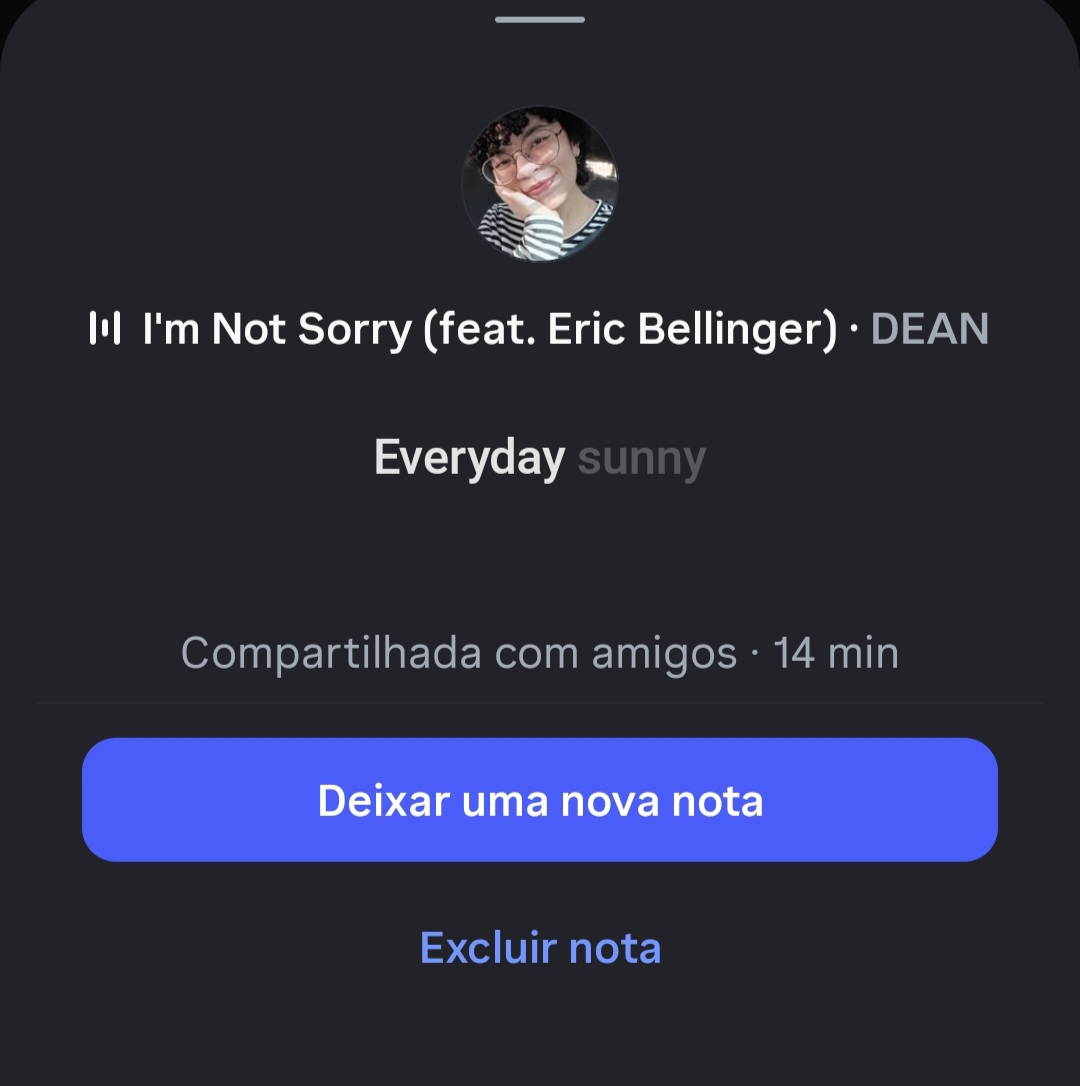Tap 'Deixar uma nova nota' button
1080x1086 pixels.
coord(540,800)
